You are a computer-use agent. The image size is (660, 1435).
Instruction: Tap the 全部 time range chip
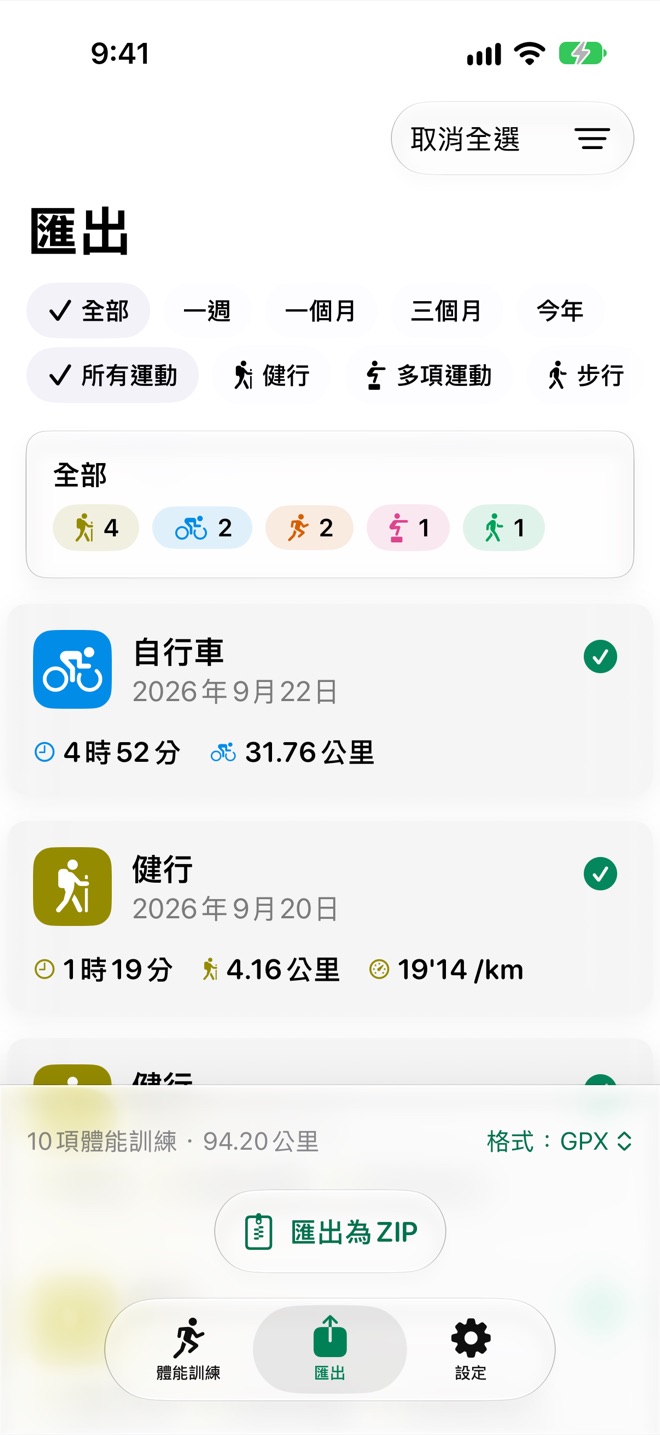tap(88, 311)
